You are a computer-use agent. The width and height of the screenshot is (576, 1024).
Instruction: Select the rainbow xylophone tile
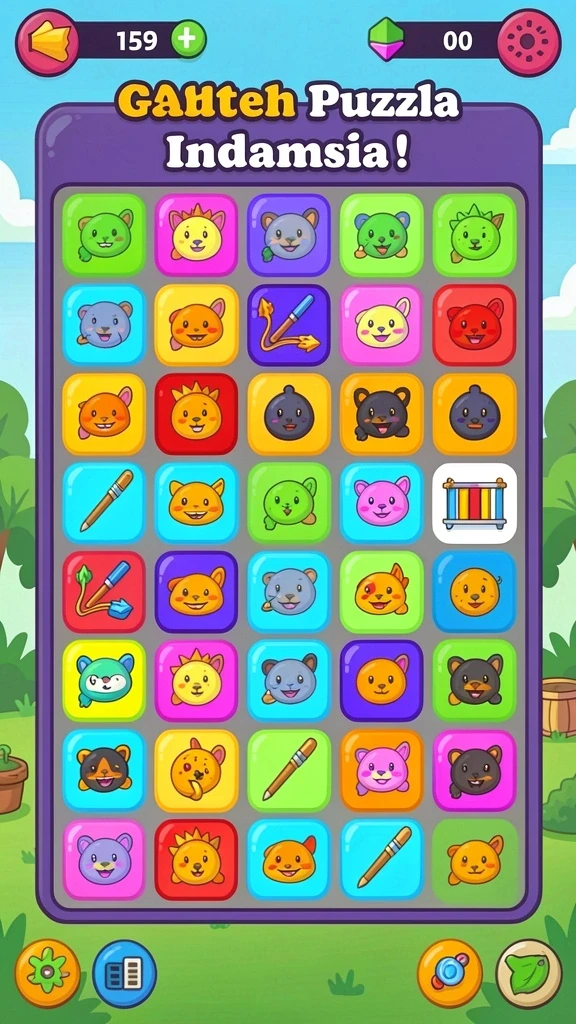(x=474, y=503)
